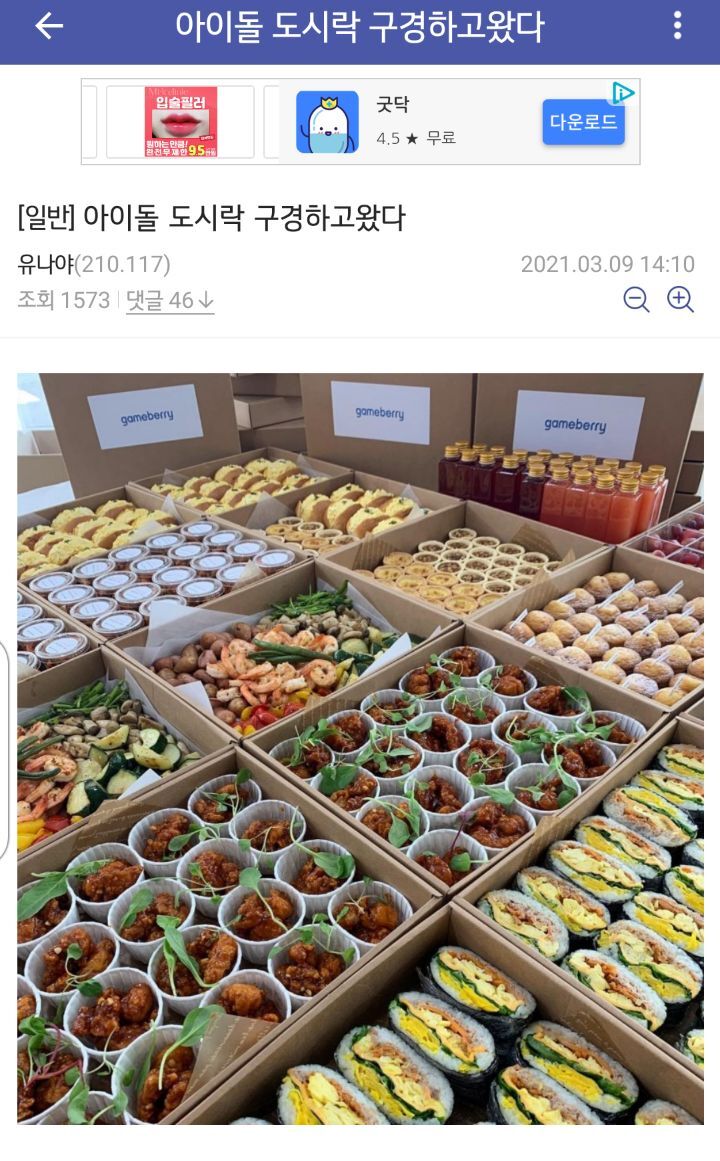Jump to comments via 댓글 46 link
This screenshot has height=1161, width=720.
[x=169, y=300]
